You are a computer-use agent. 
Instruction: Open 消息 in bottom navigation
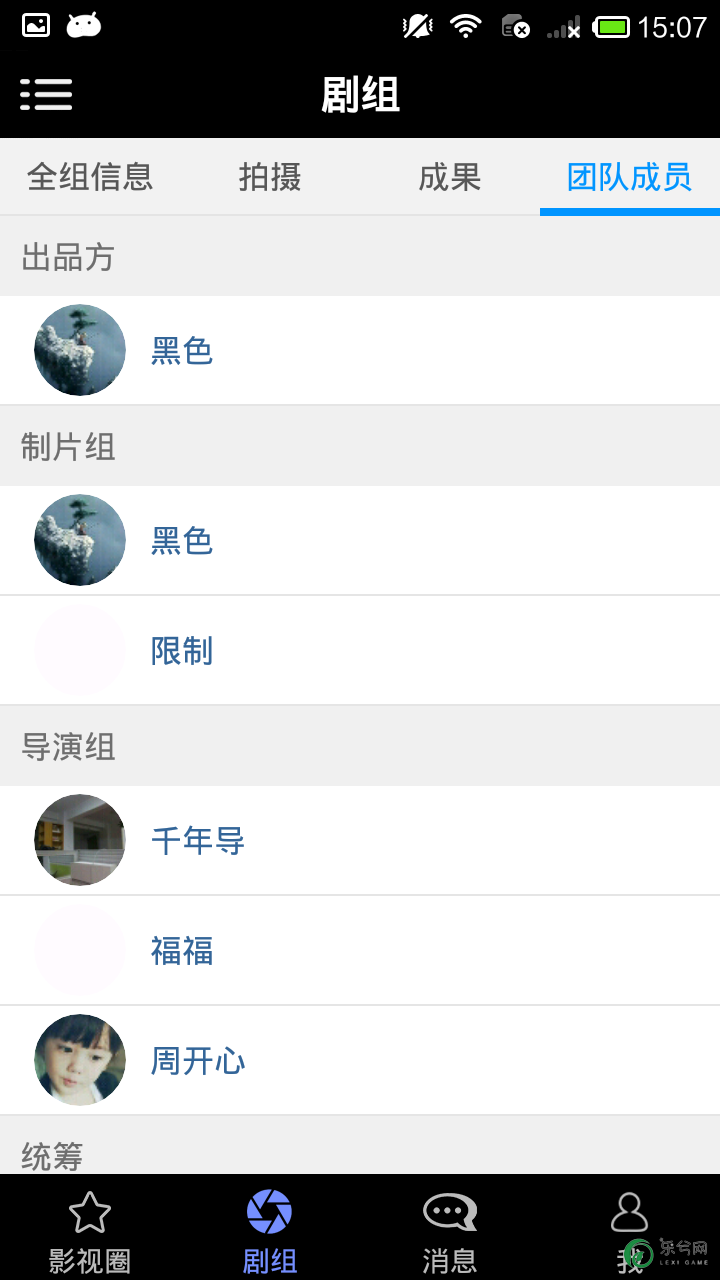click(x=450, y=1230)
